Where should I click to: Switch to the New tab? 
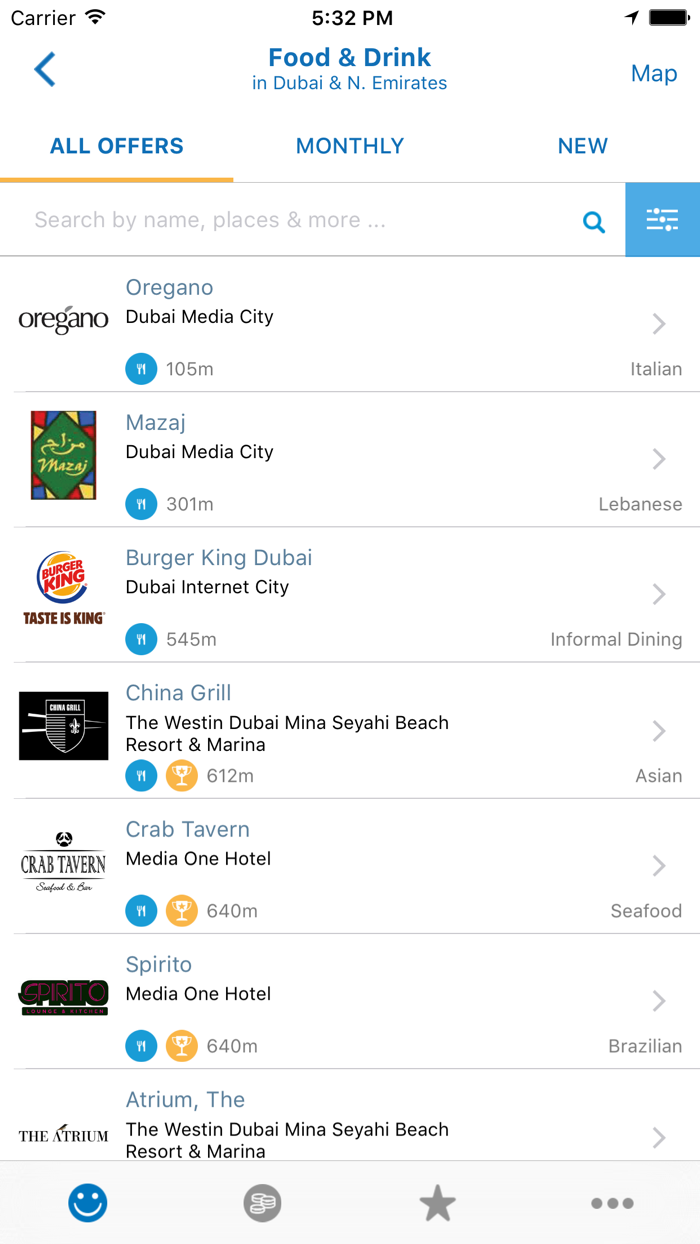(582, 146)
